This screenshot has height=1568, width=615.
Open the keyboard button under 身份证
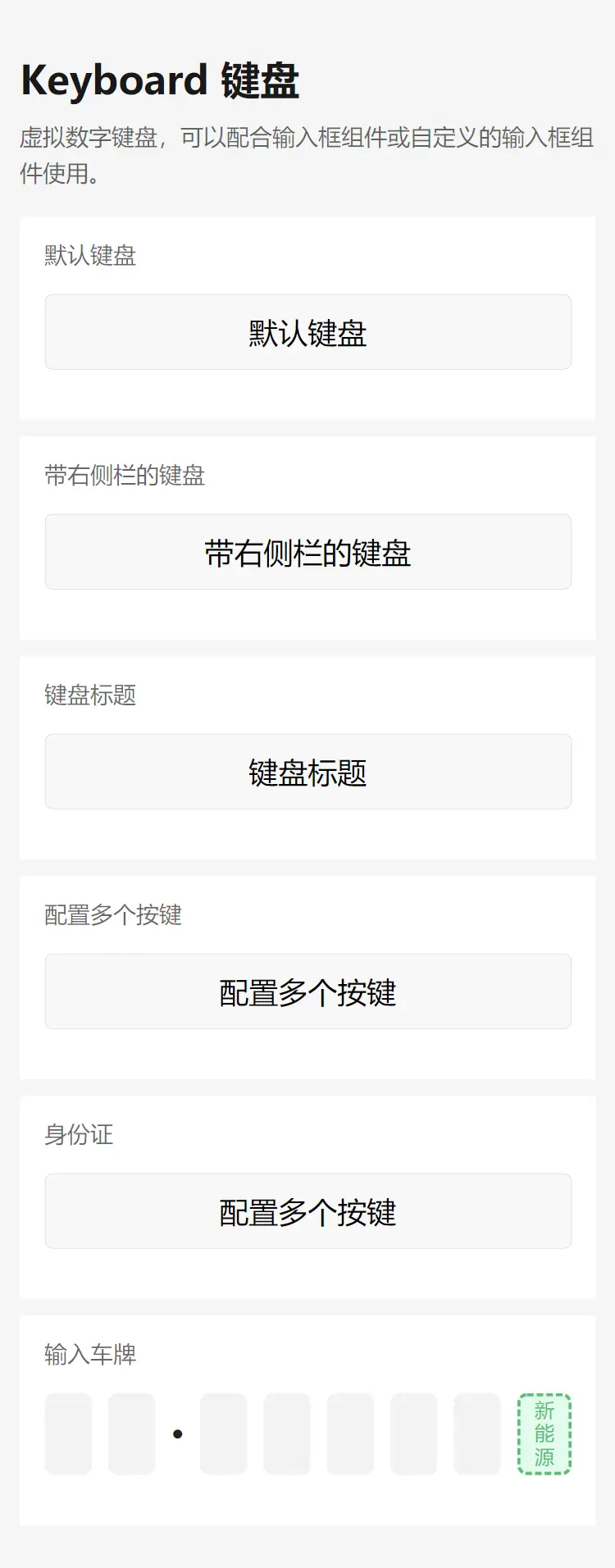pos(307,1211)
